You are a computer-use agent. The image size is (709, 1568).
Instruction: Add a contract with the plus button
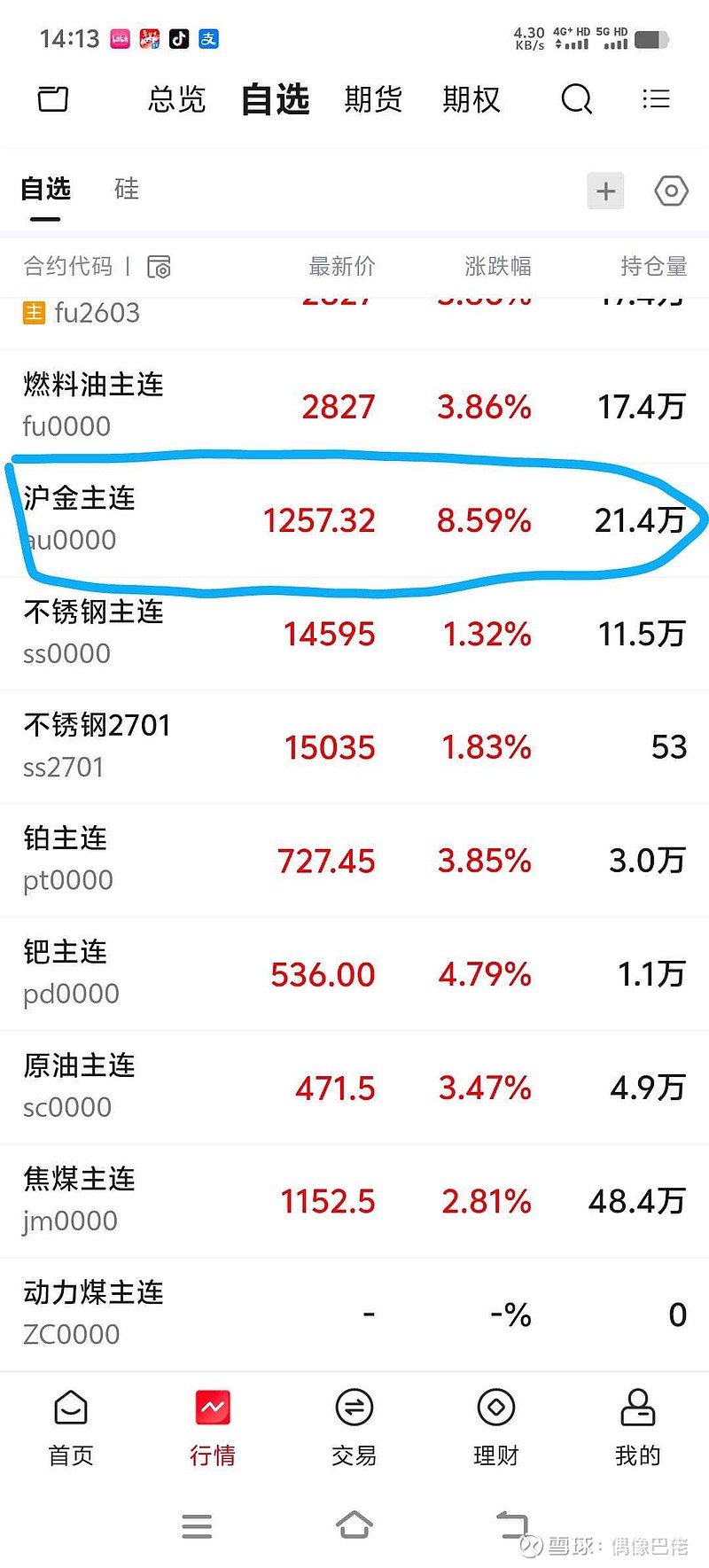tap(604, 190)
